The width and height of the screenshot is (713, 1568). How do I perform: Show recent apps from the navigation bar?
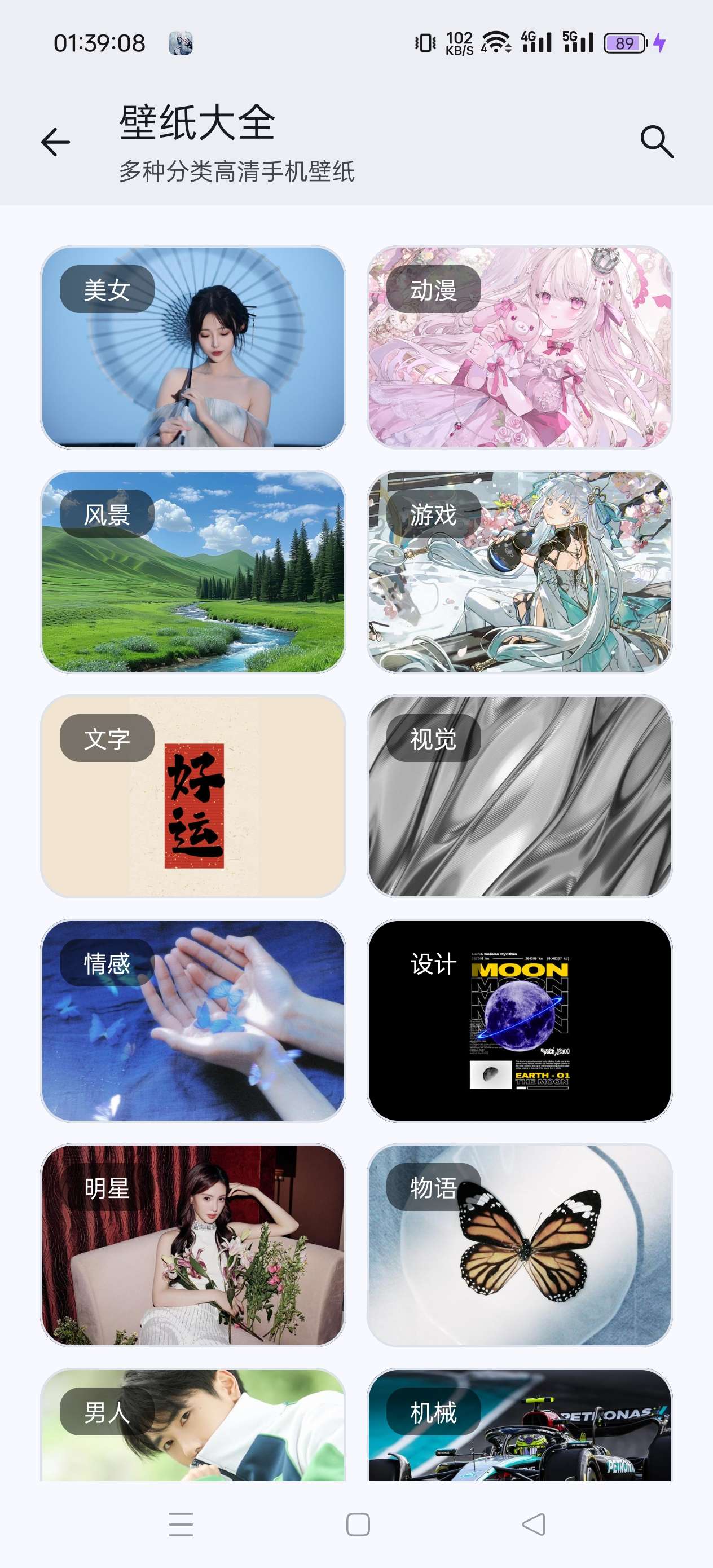181,1524
